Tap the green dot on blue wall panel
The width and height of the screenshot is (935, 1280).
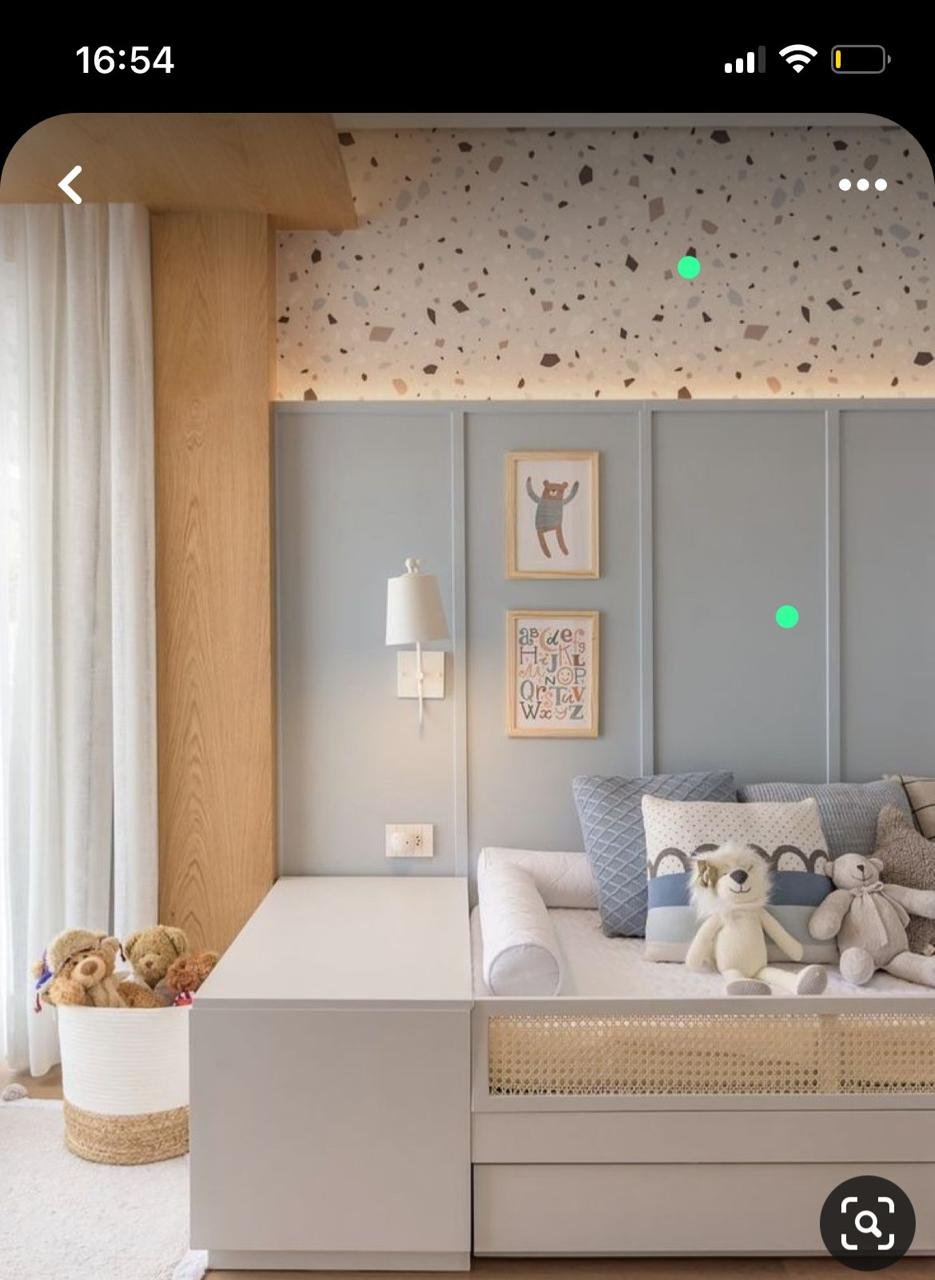click(787, 617)
